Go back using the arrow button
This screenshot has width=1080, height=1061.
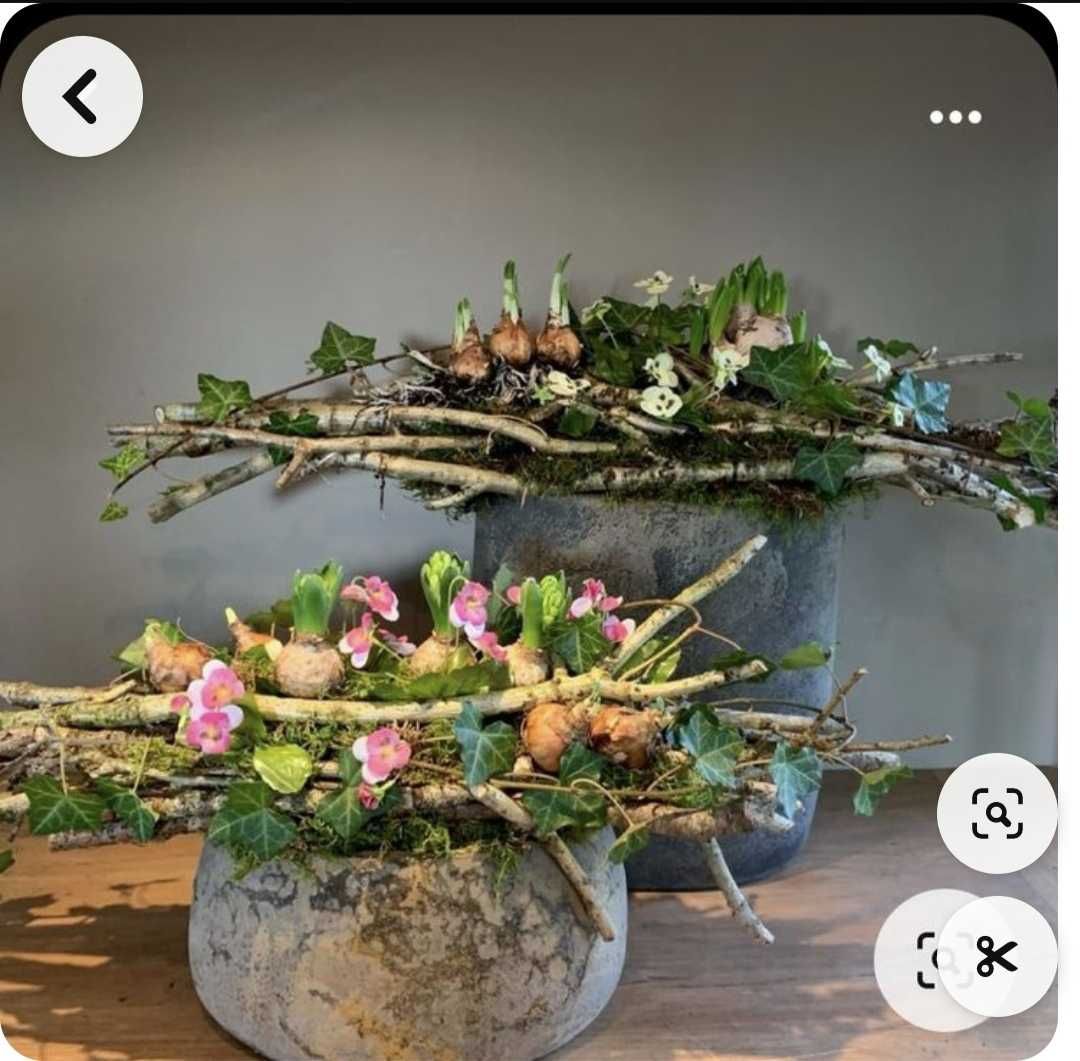point(82,97)
